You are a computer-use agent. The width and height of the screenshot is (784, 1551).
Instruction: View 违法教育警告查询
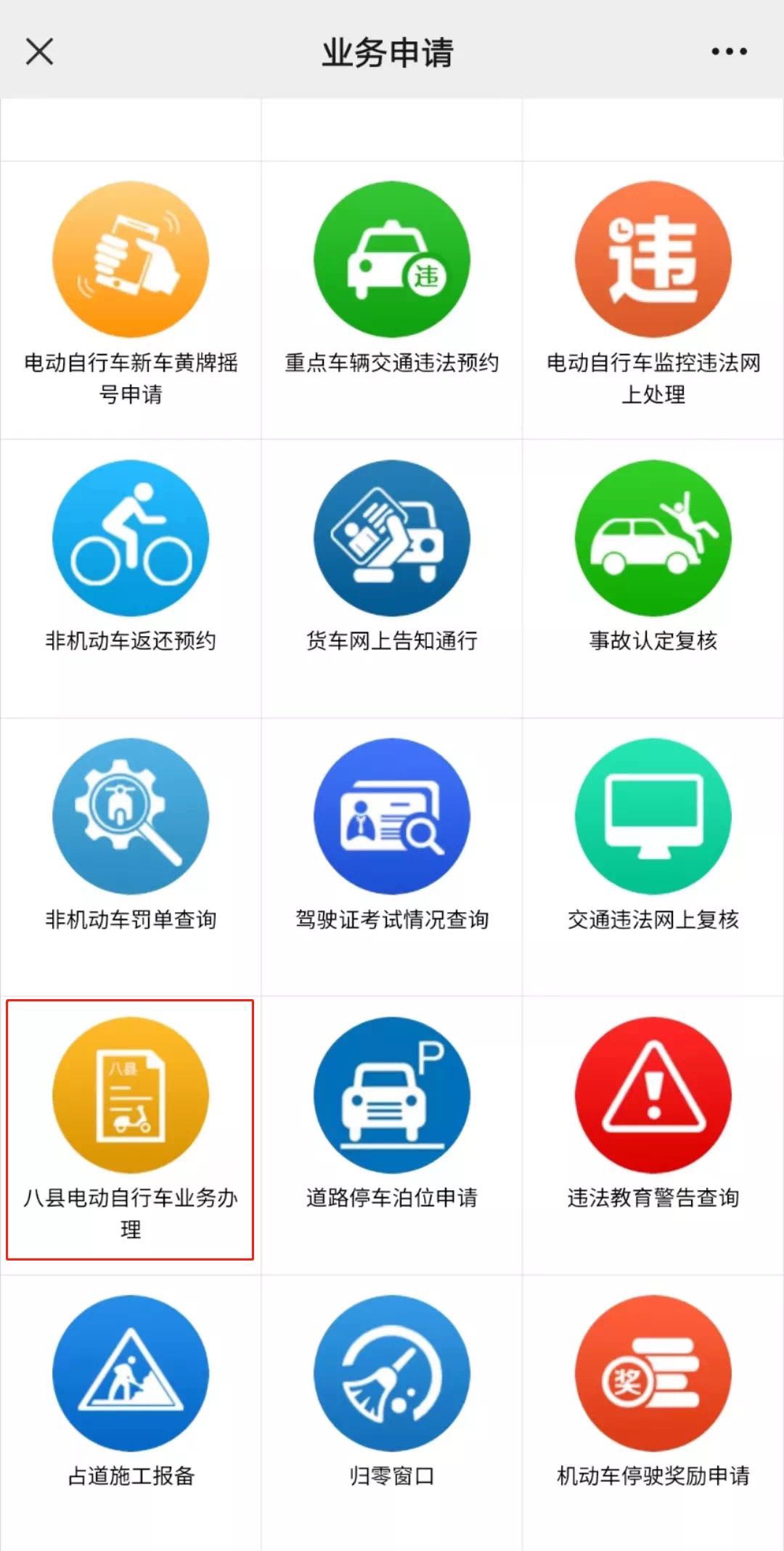(653, 1136)
